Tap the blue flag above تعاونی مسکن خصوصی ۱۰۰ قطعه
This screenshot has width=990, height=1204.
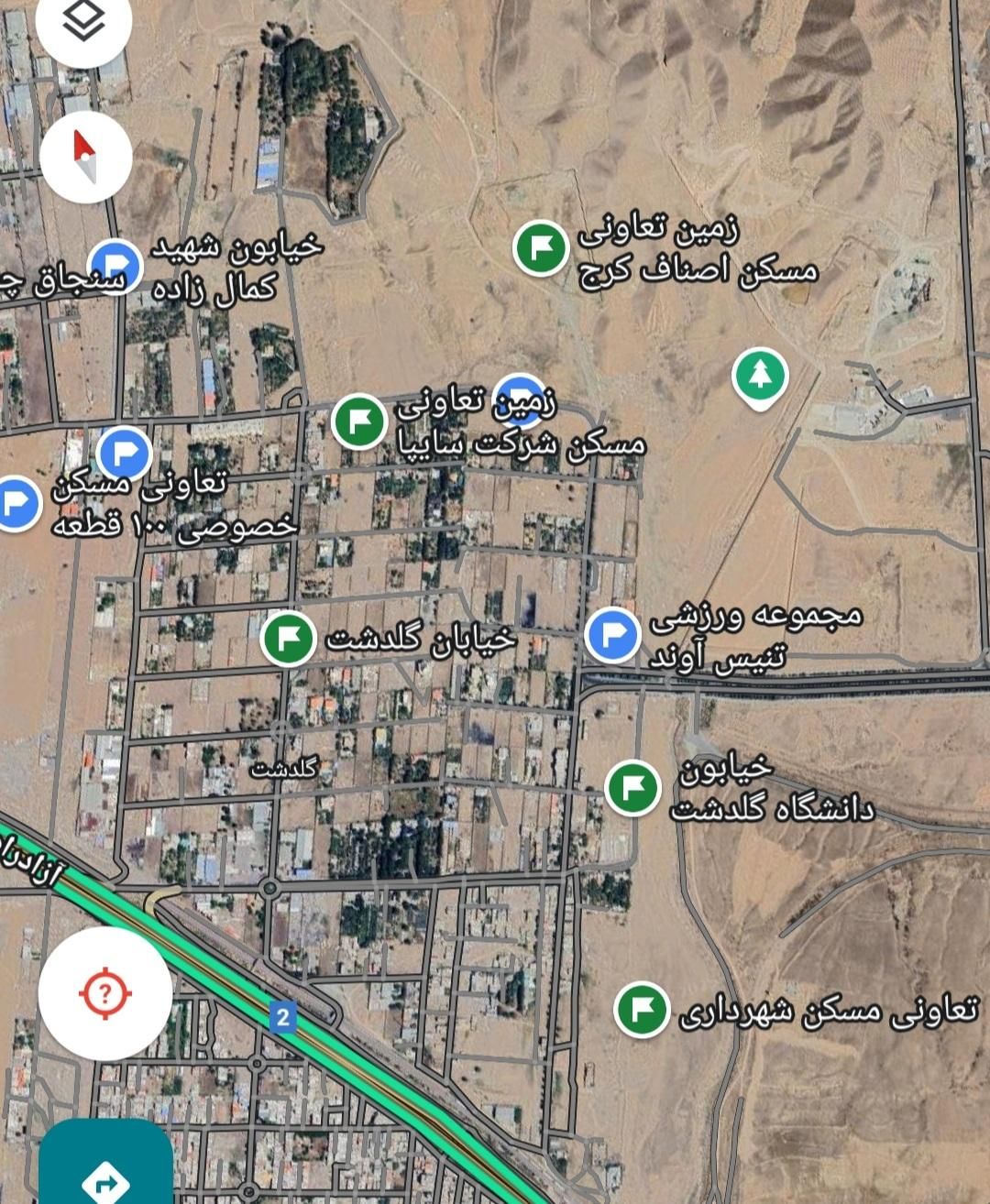pyautogui.click(x=124, y=453)
